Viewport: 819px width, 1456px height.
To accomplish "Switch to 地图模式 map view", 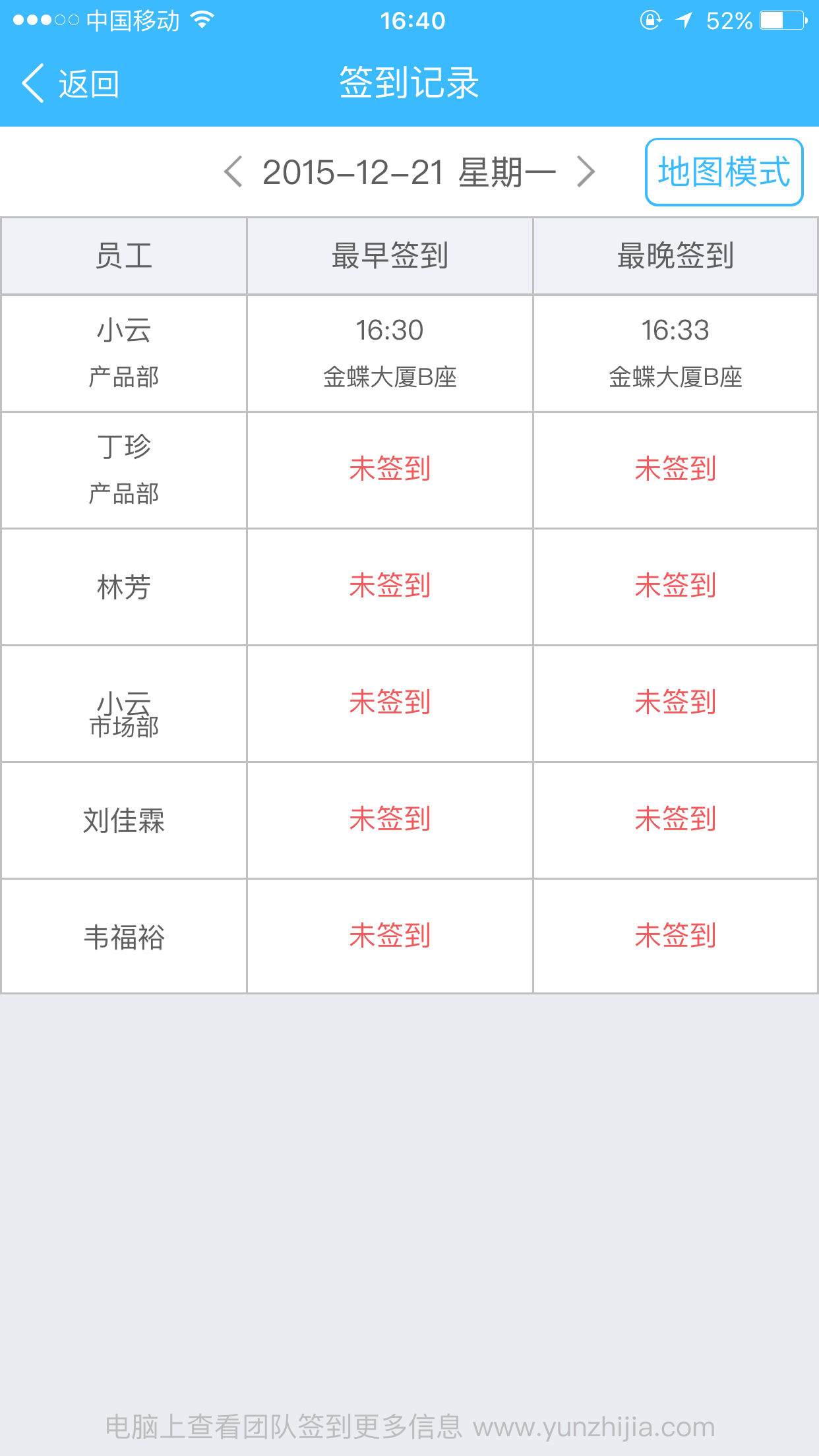I will [x=723, y=172].
